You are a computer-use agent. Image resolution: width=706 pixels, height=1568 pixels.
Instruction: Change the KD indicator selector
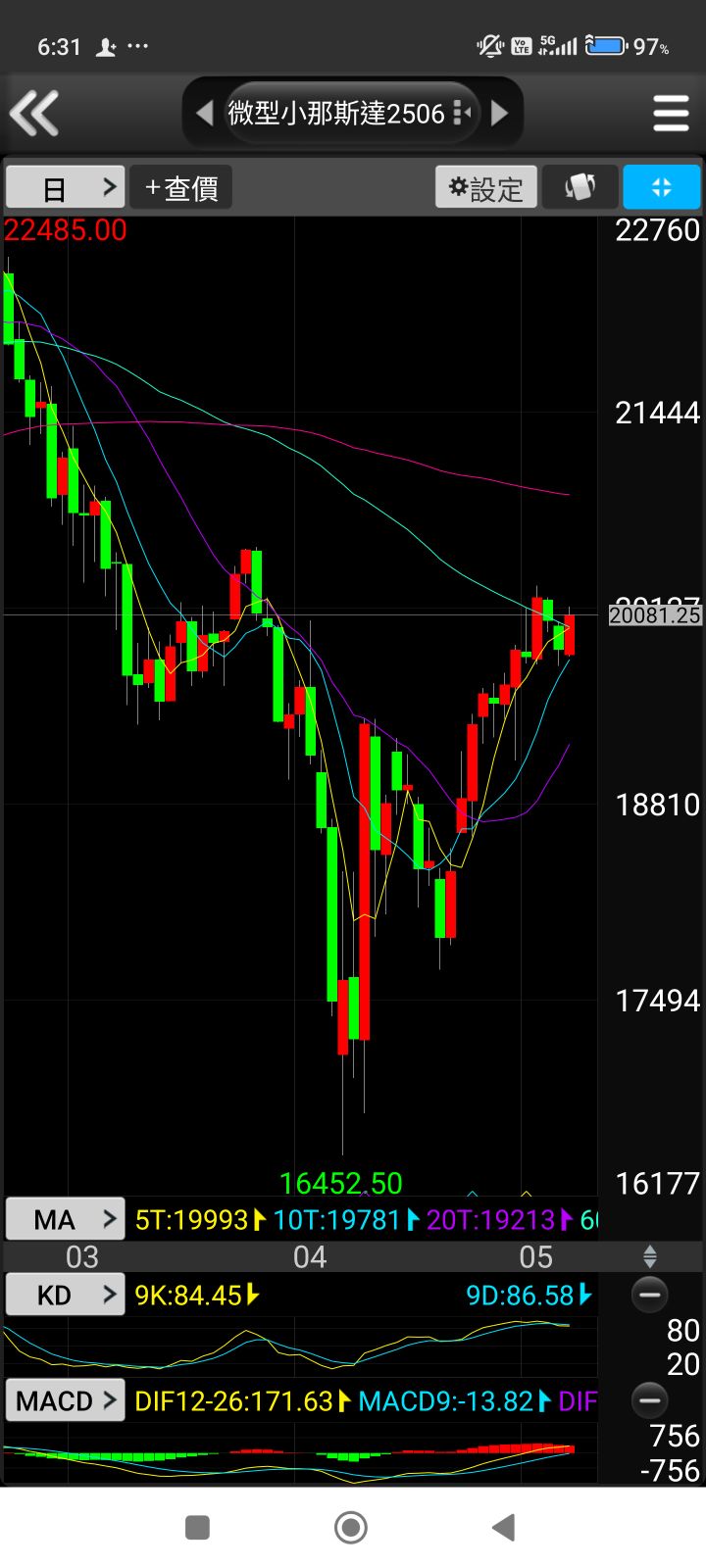point(66,1296)
